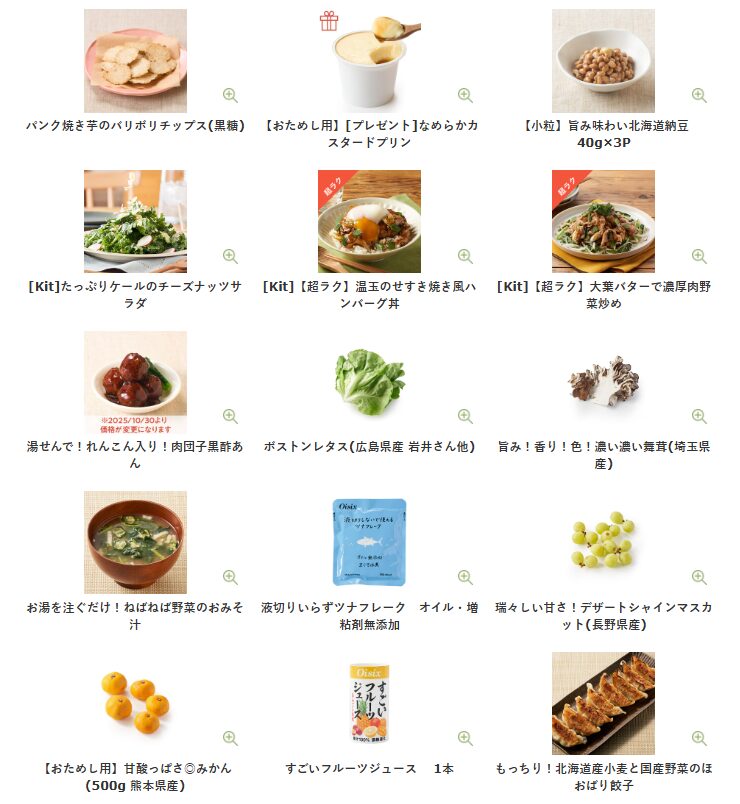The image size is (740, 804).
Task: Enlarge the すごいフルーツジュース can image
Action: tap(465, 738)
